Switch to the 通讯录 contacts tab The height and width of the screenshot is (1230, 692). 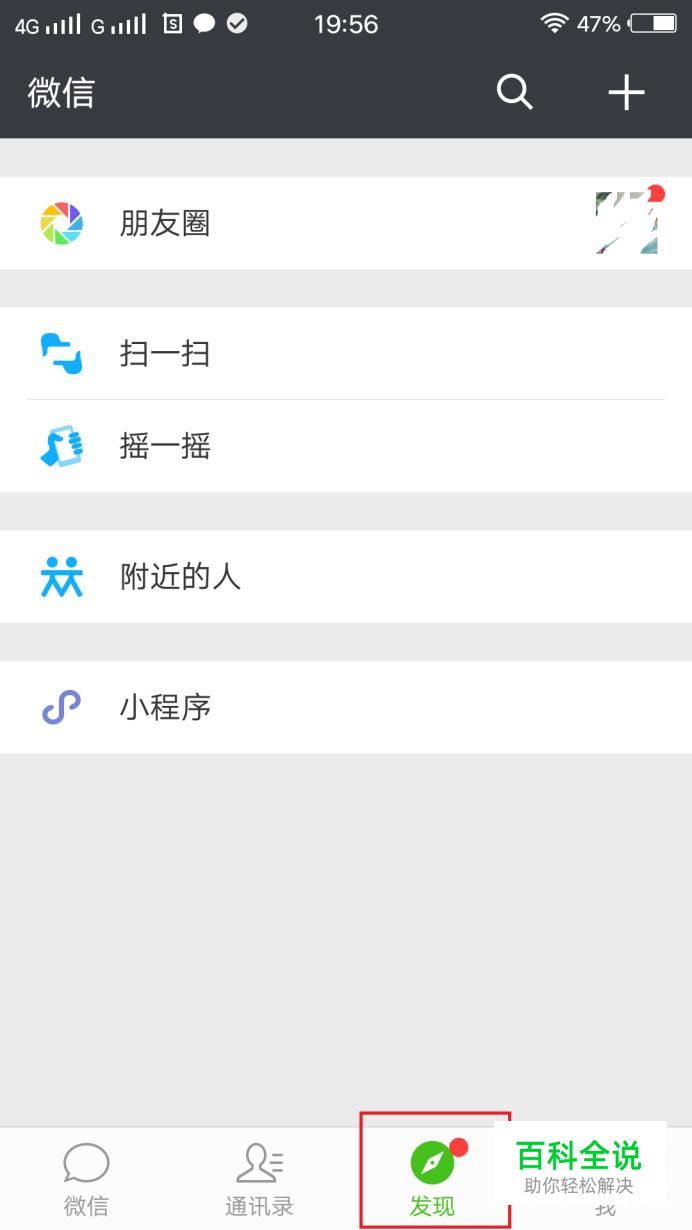259,1180
